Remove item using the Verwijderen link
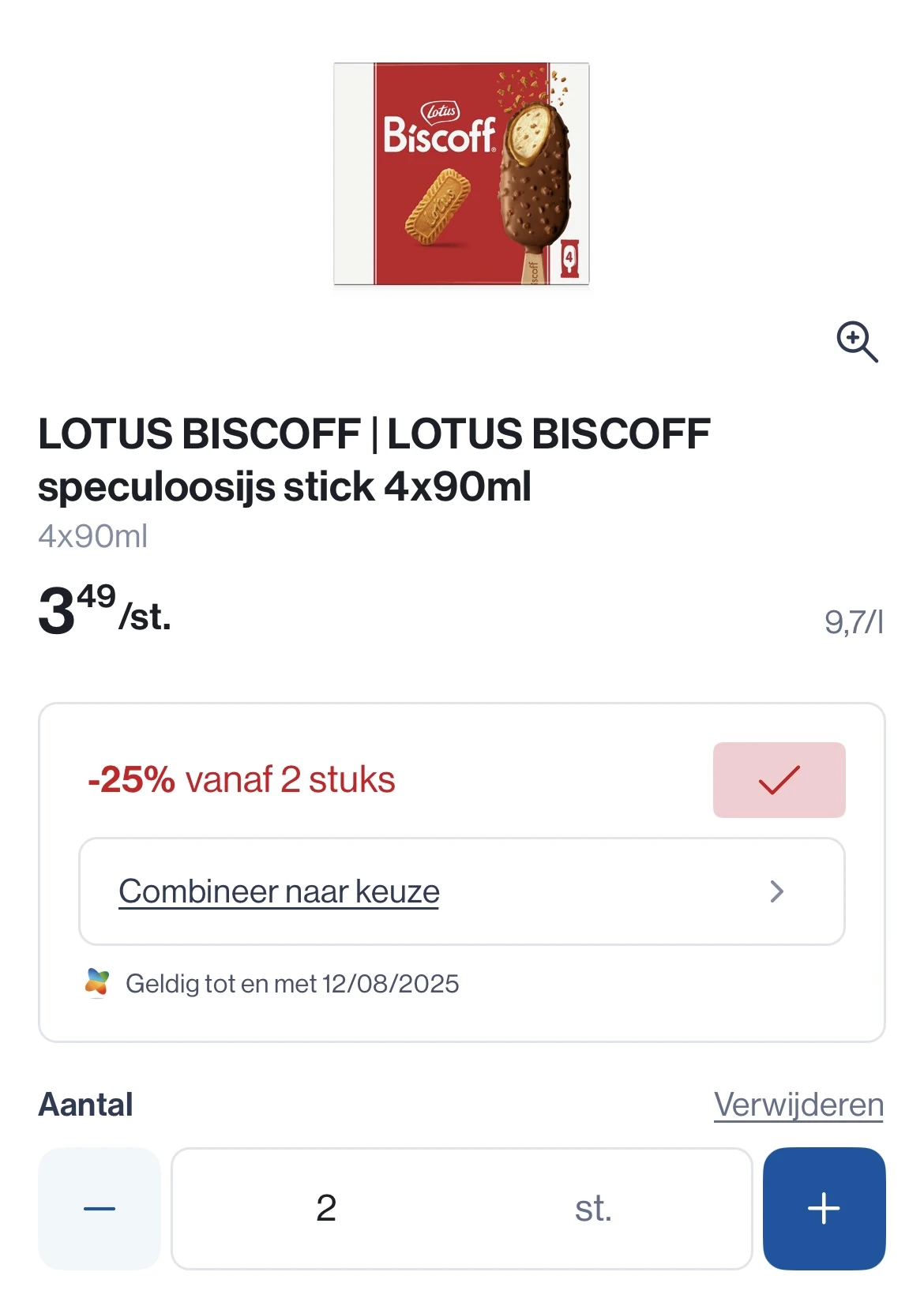Image resolution: width=924 pixels, height=1302 pixels. tap(799, 1105)
